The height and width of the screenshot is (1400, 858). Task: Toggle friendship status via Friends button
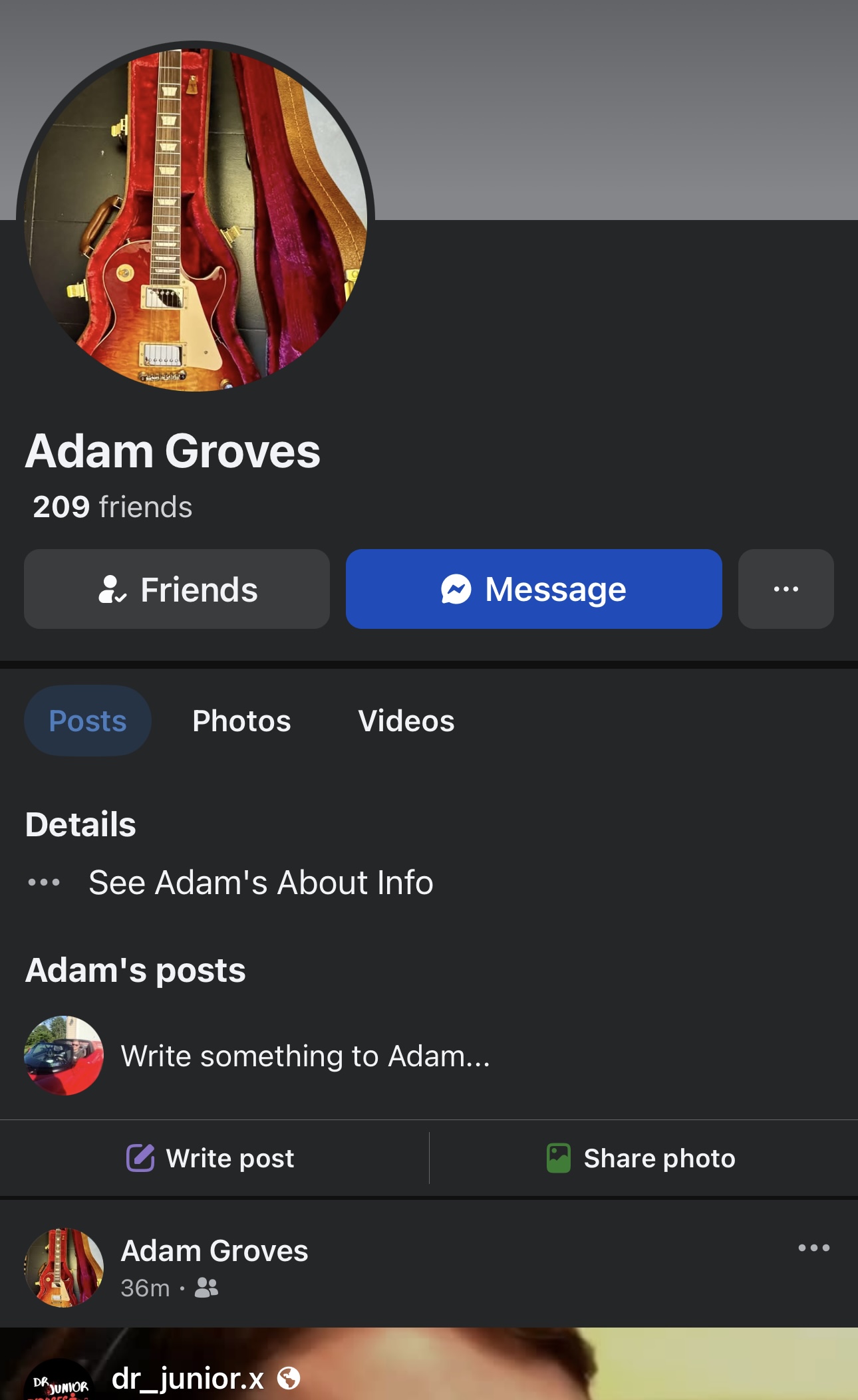pos(177,589)
